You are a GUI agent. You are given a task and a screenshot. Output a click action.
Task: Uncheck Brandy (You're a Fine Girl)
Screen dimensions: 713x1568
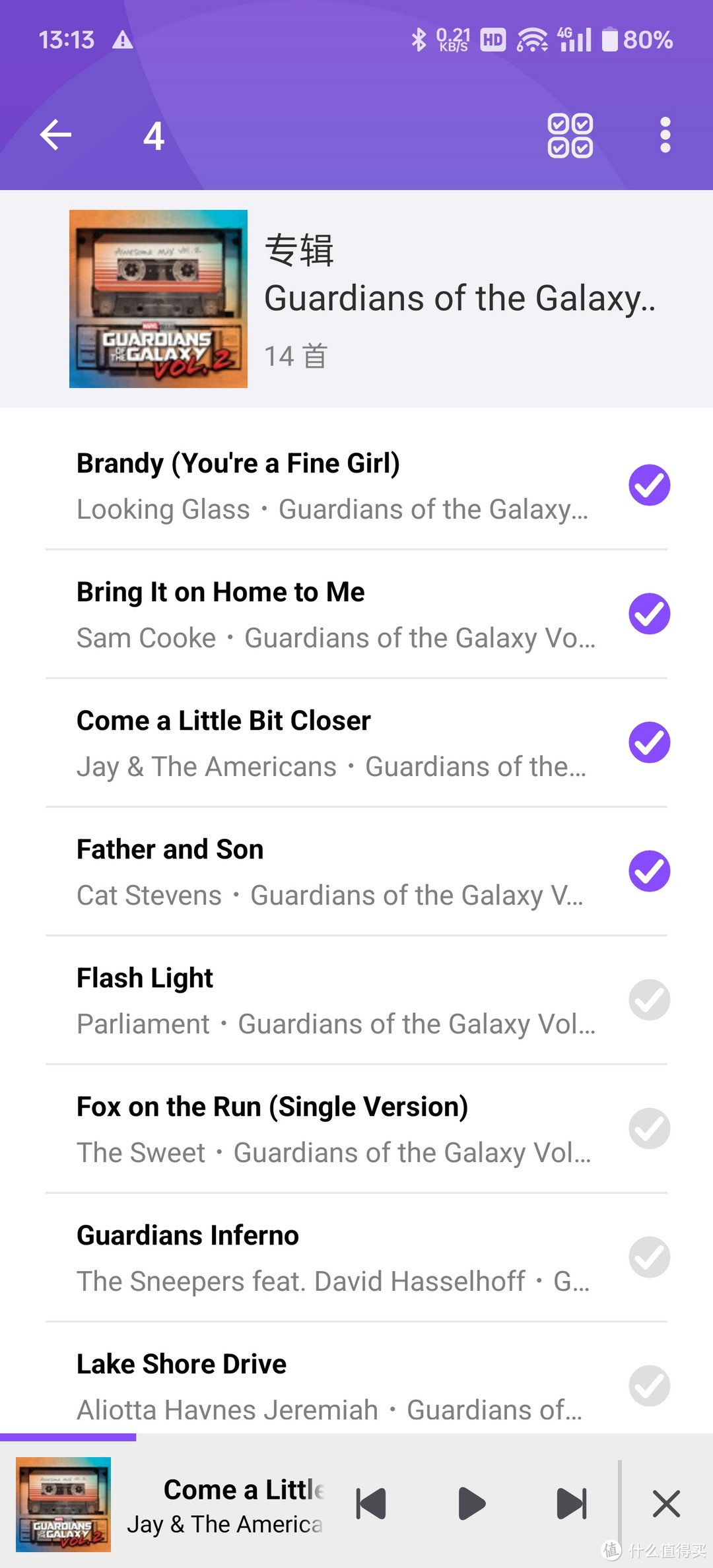(x=649, y=485)
